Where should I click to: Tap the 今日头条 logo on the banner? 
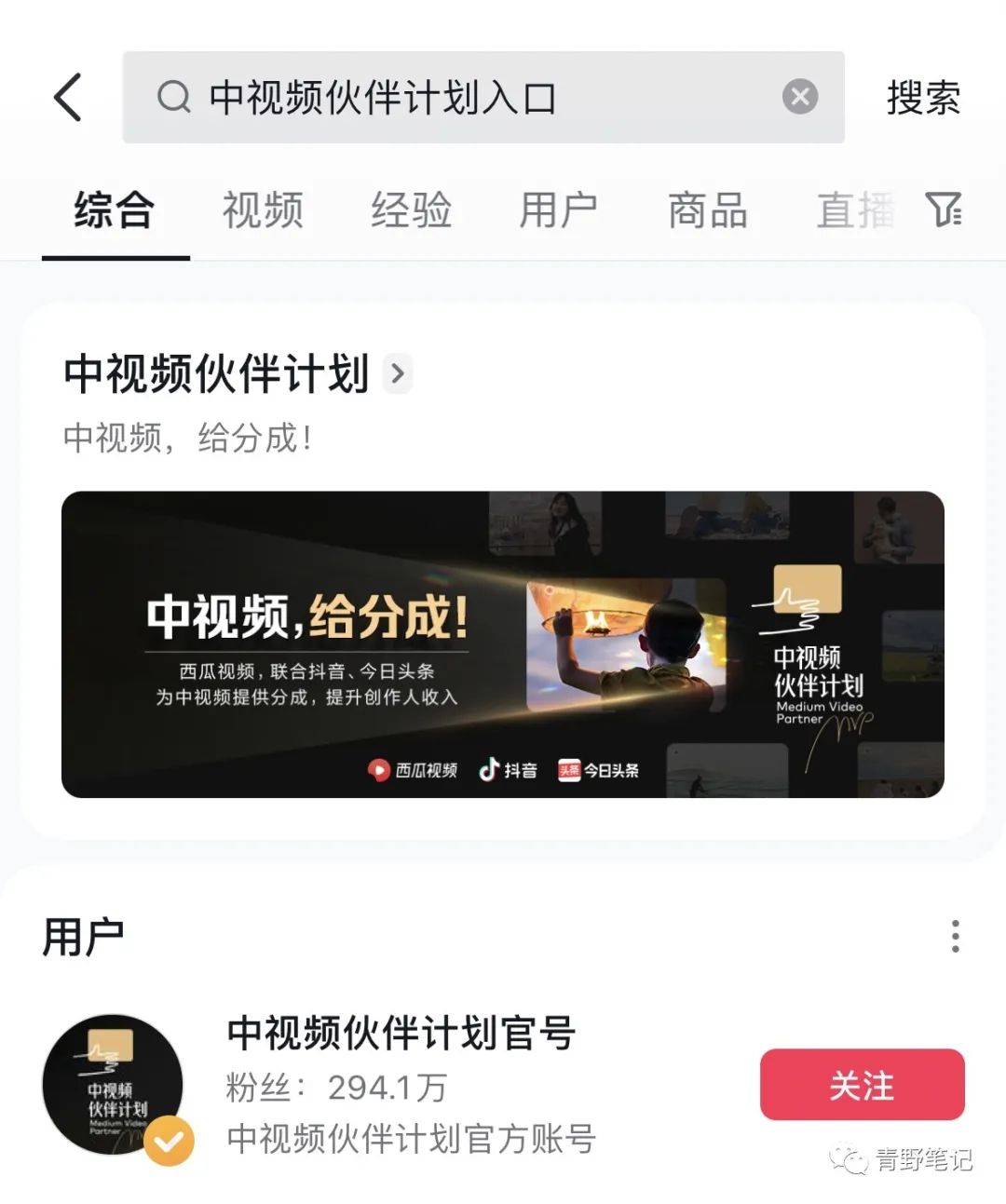(x=597, y=770)
